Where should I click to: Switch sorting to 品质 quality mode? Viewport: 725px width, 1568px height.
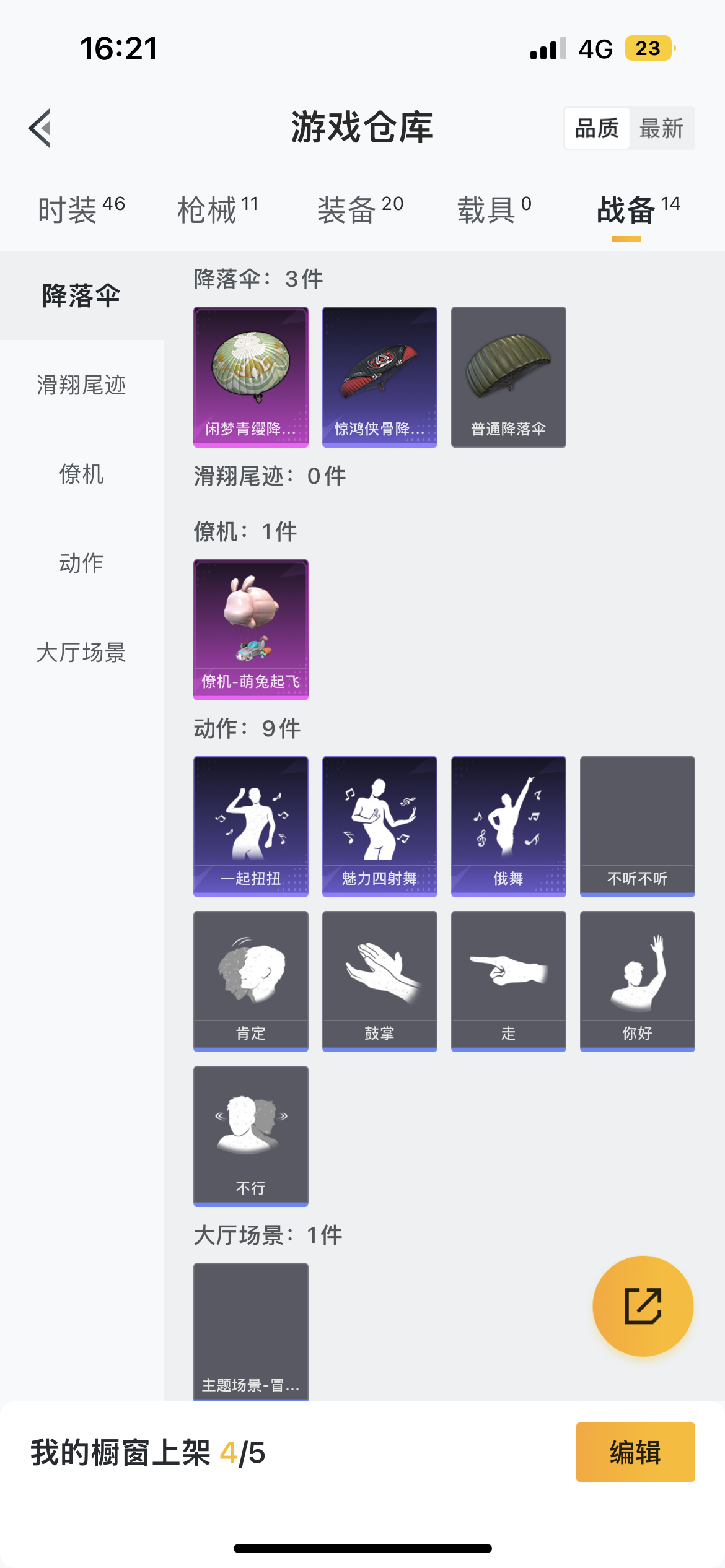point(595,128)
